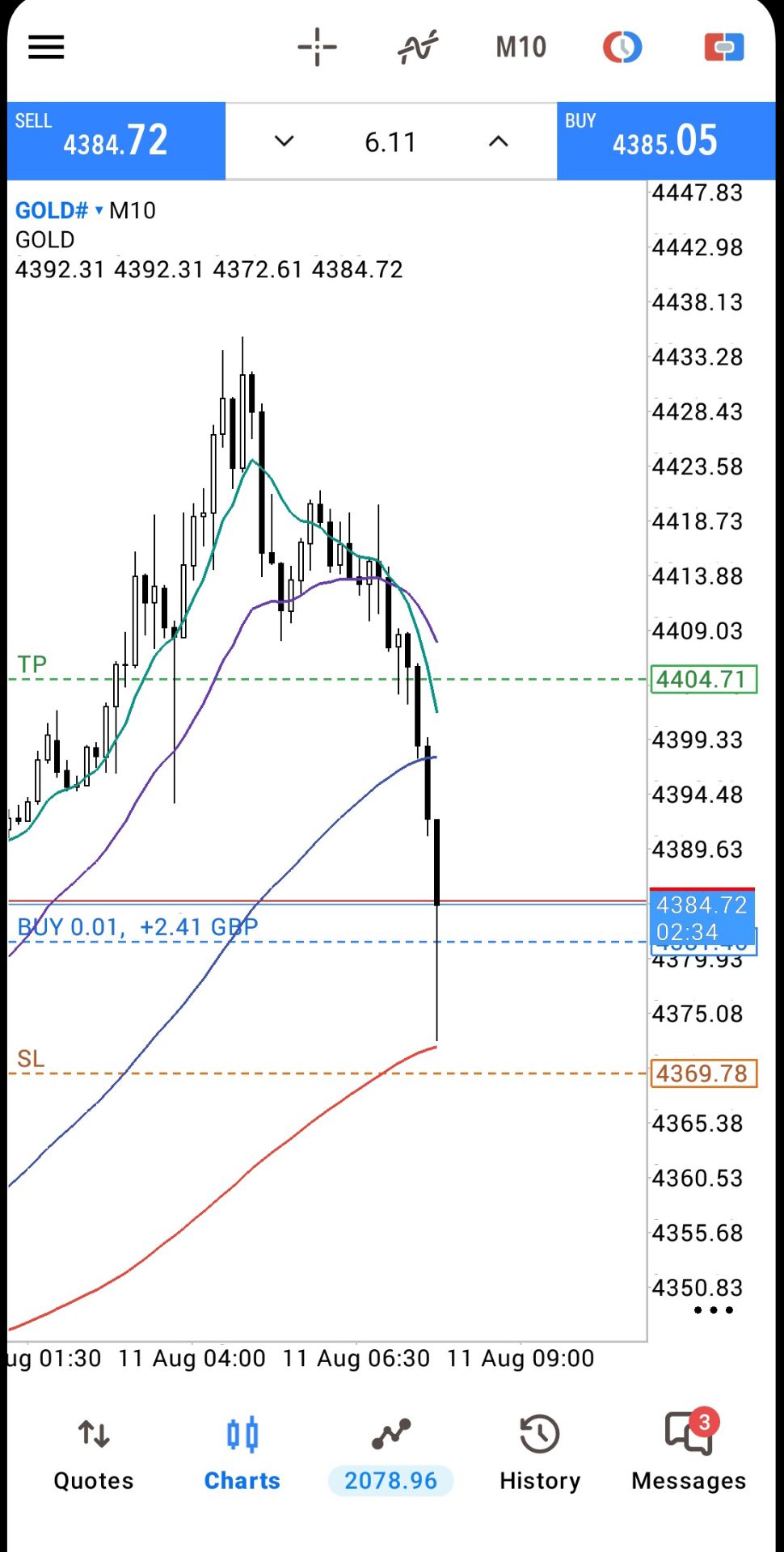This screenshot has height=1552, width=784.
Task: Activate the crosshair cursor tool
Action: 317,47
